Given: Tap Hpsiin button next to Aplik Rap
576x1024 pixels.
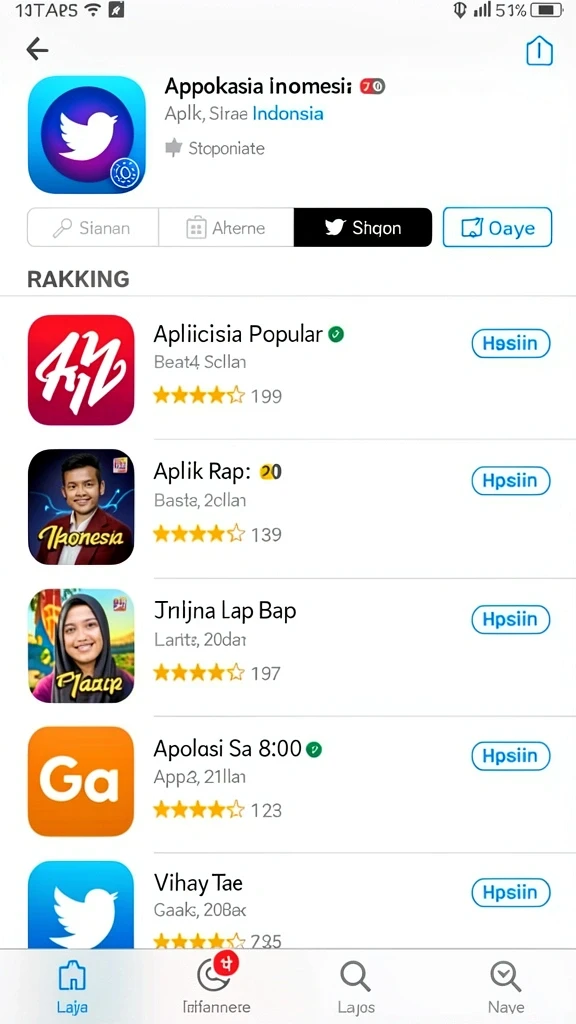Looking at the screenshot, I should coord(511,481).
